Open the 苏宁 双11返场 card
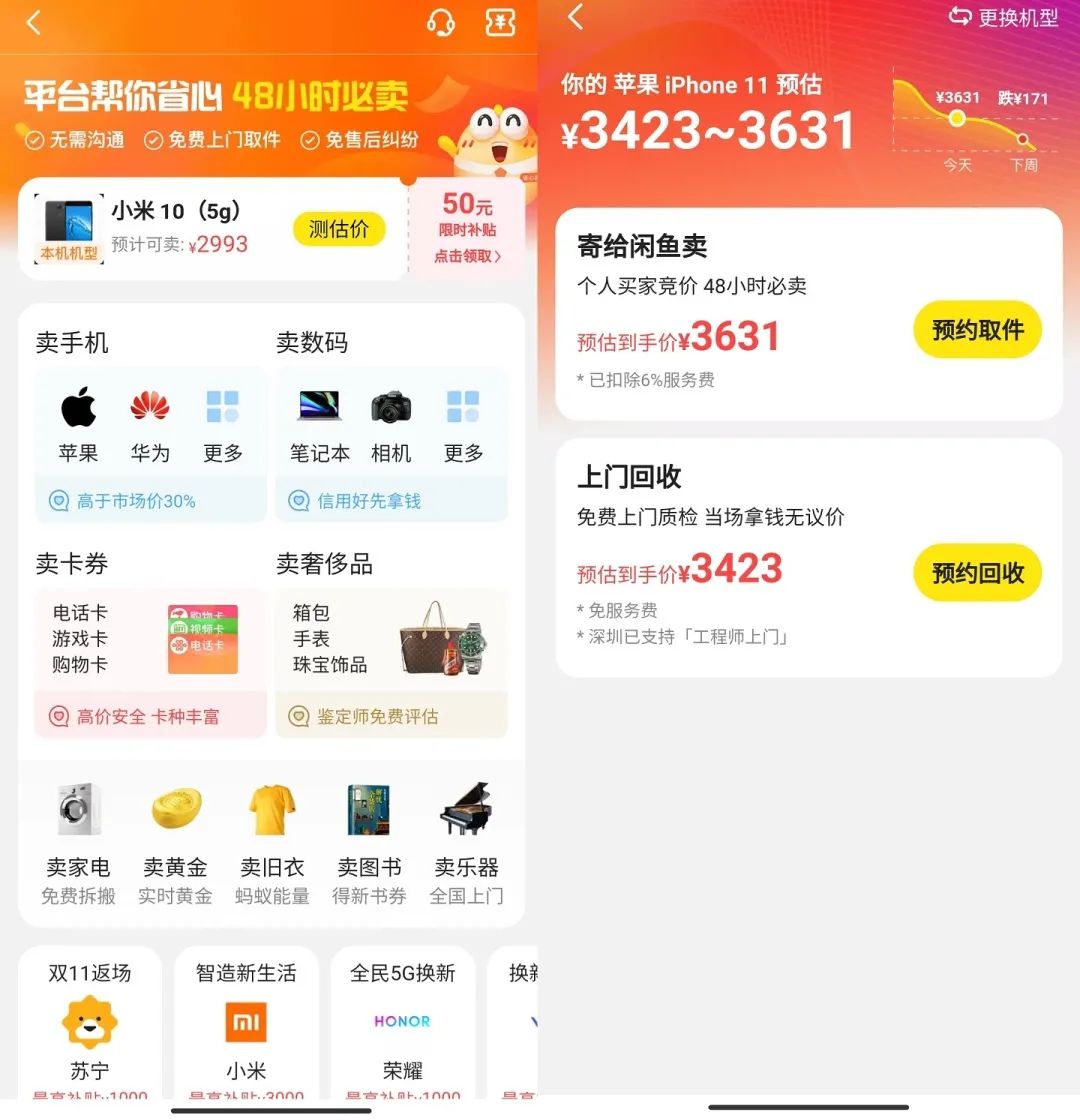This screenshot has height=1120, width=1080. [90, 1025]
